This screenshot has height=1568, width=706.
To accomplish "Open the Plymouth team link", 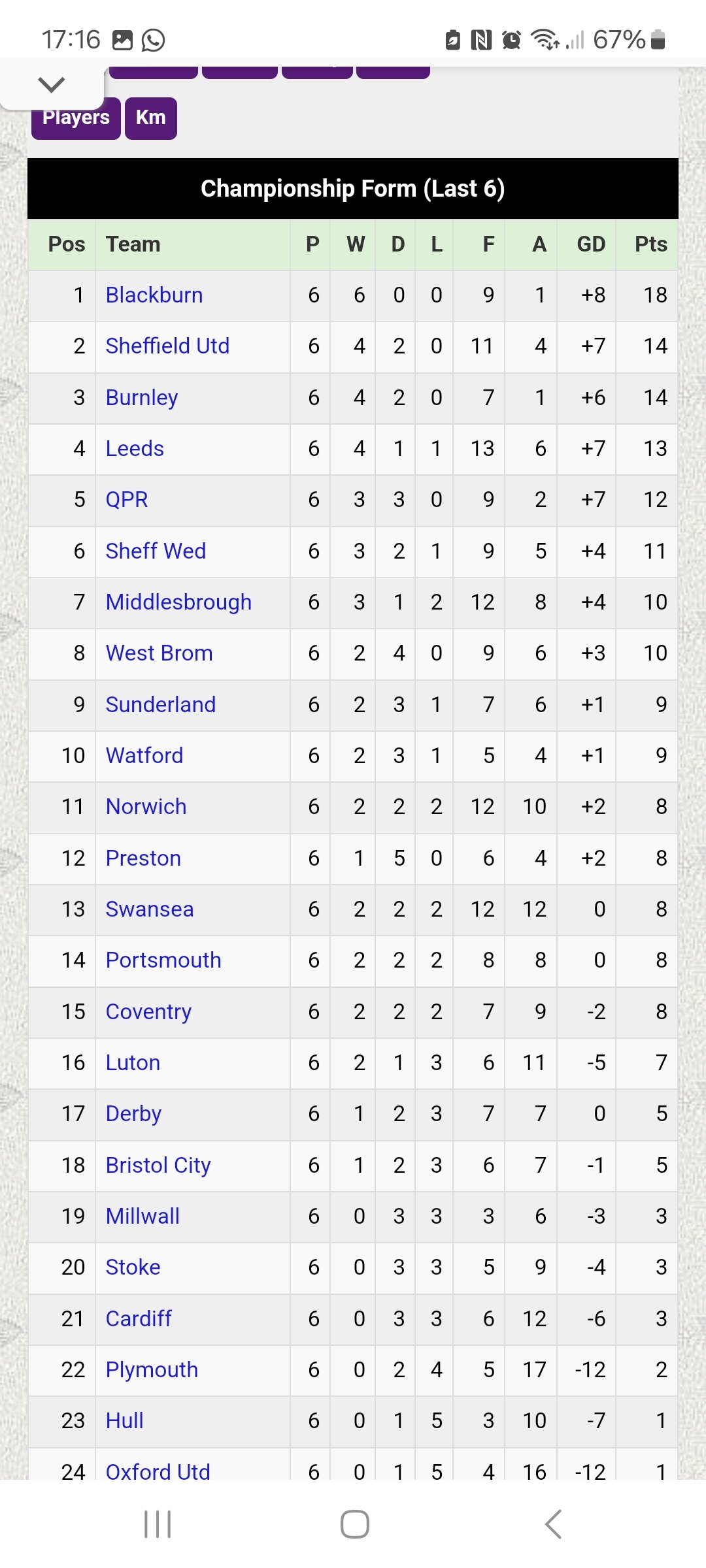I will click(152, 1370).
